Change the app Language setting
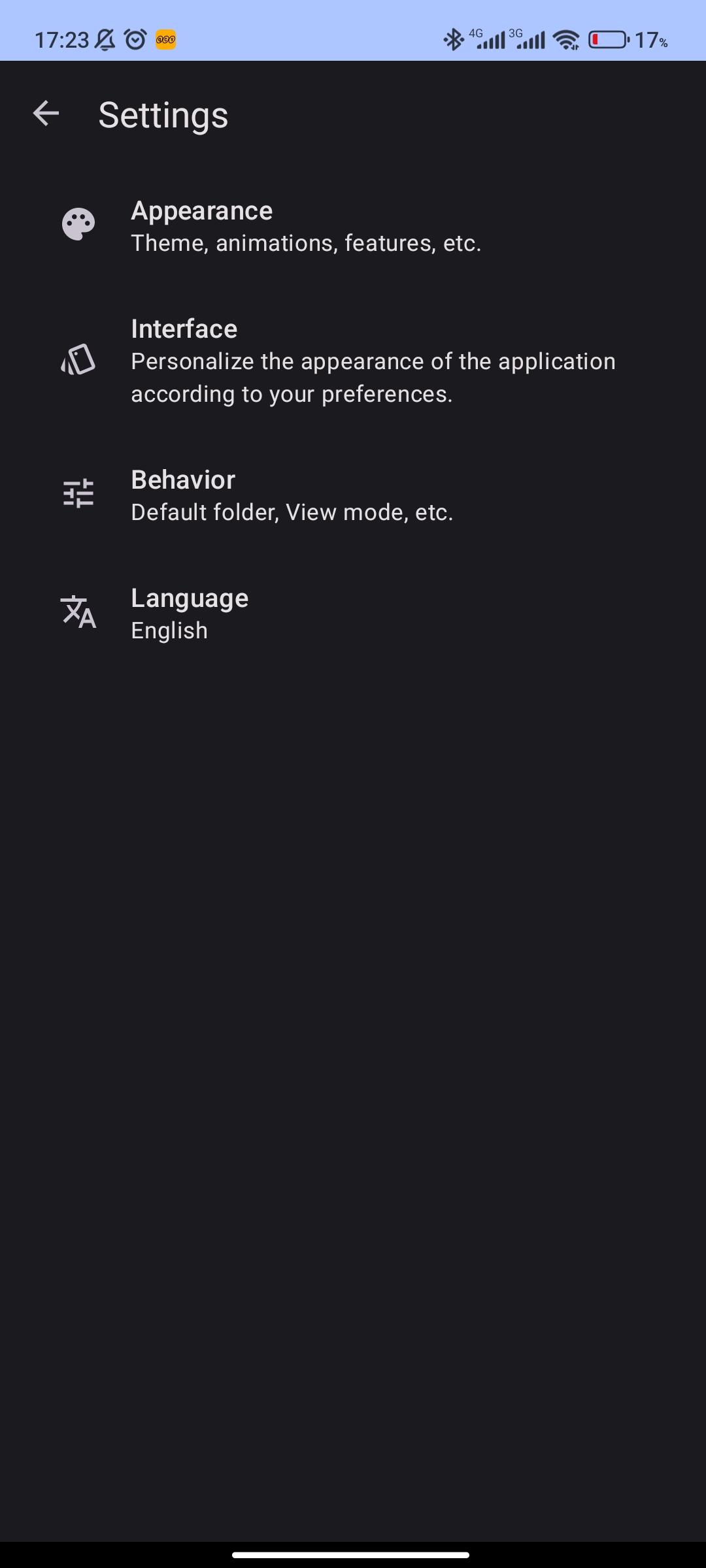706x1568 pixels. (x=353, y=613)
